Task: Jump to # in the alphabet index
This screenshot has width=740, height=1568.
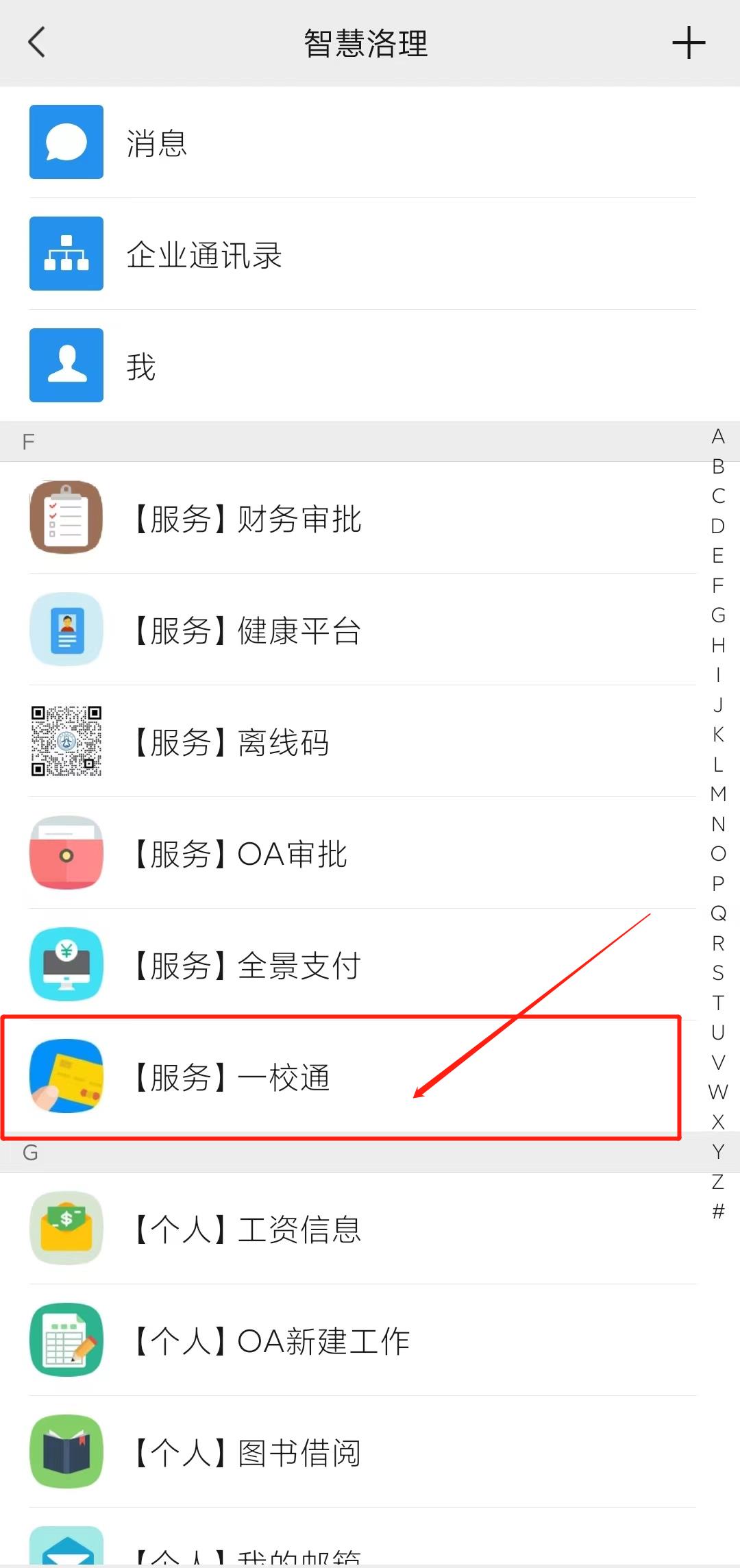Action: pyautogui.click(x=717, y=1211)
